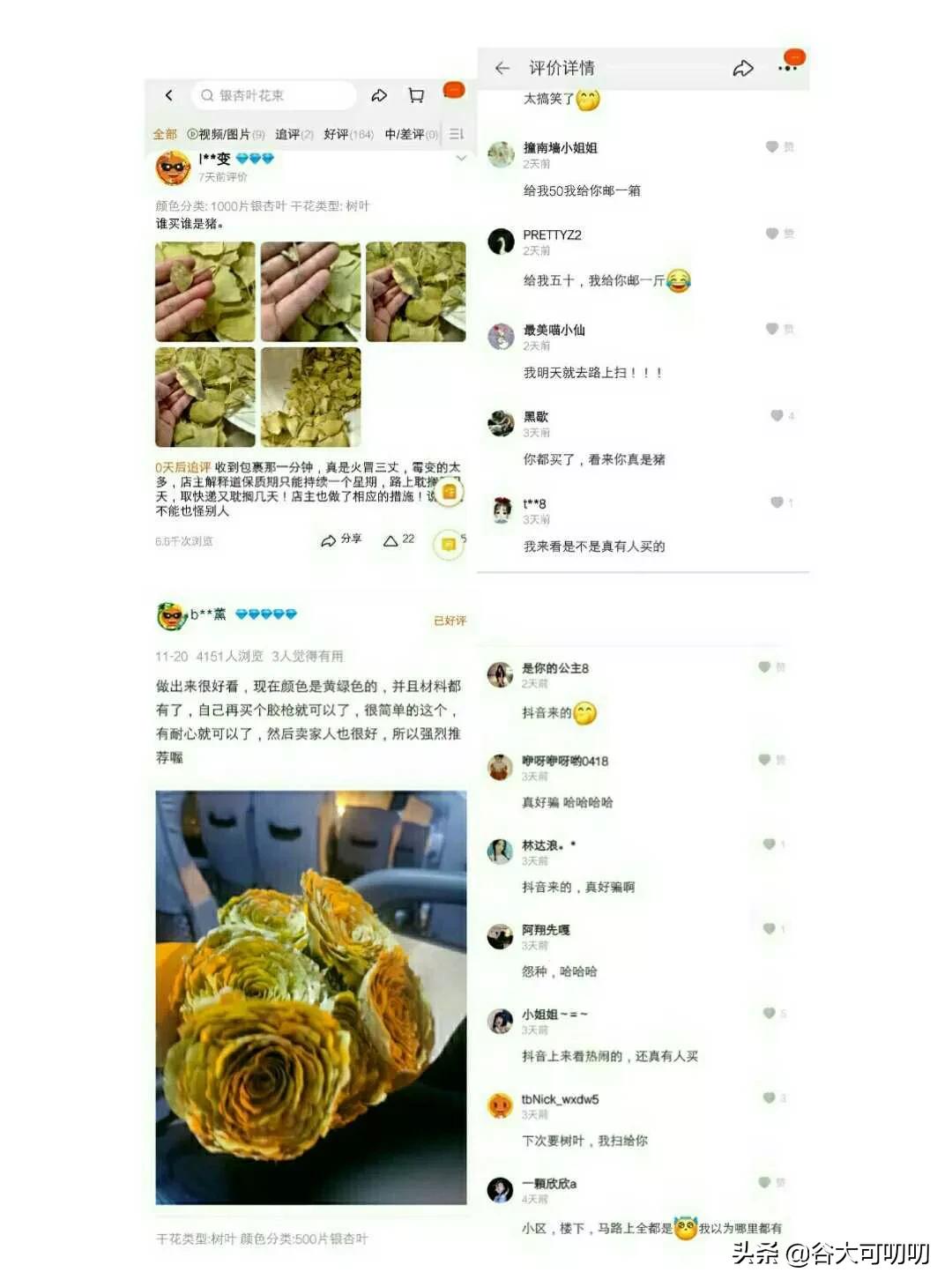952x1287 pixels.
Task: Open the sort/filter icon after 中/差评 tab
Action: (x=457, y=134)
